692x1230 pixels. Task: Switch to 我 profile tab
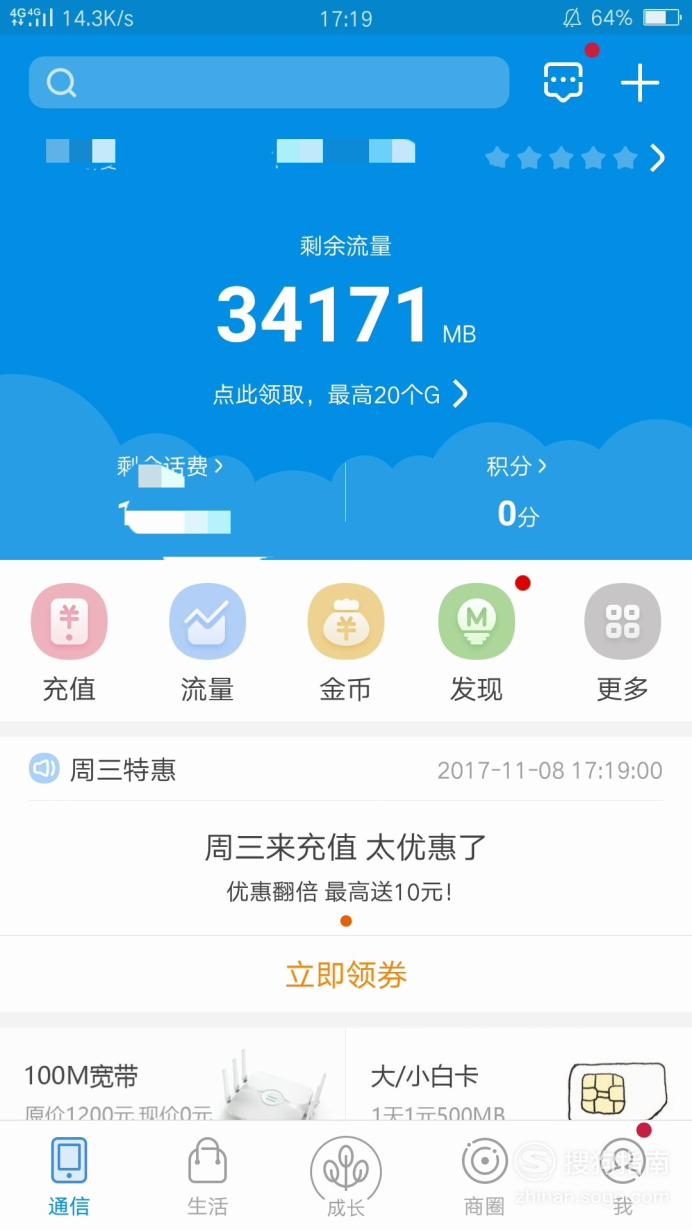coord(623,1176)
